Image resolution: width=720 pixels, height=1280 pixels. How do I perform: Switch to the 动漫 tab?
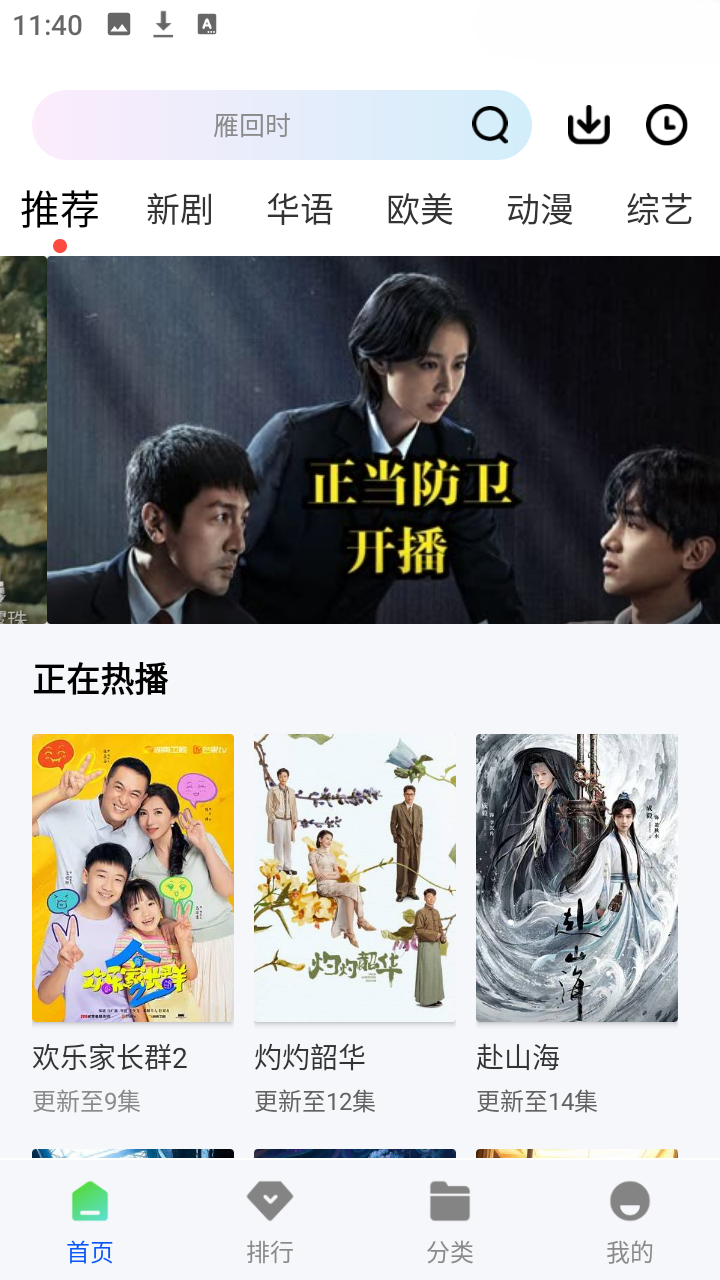pyautogui.click(x=540, y=210)
